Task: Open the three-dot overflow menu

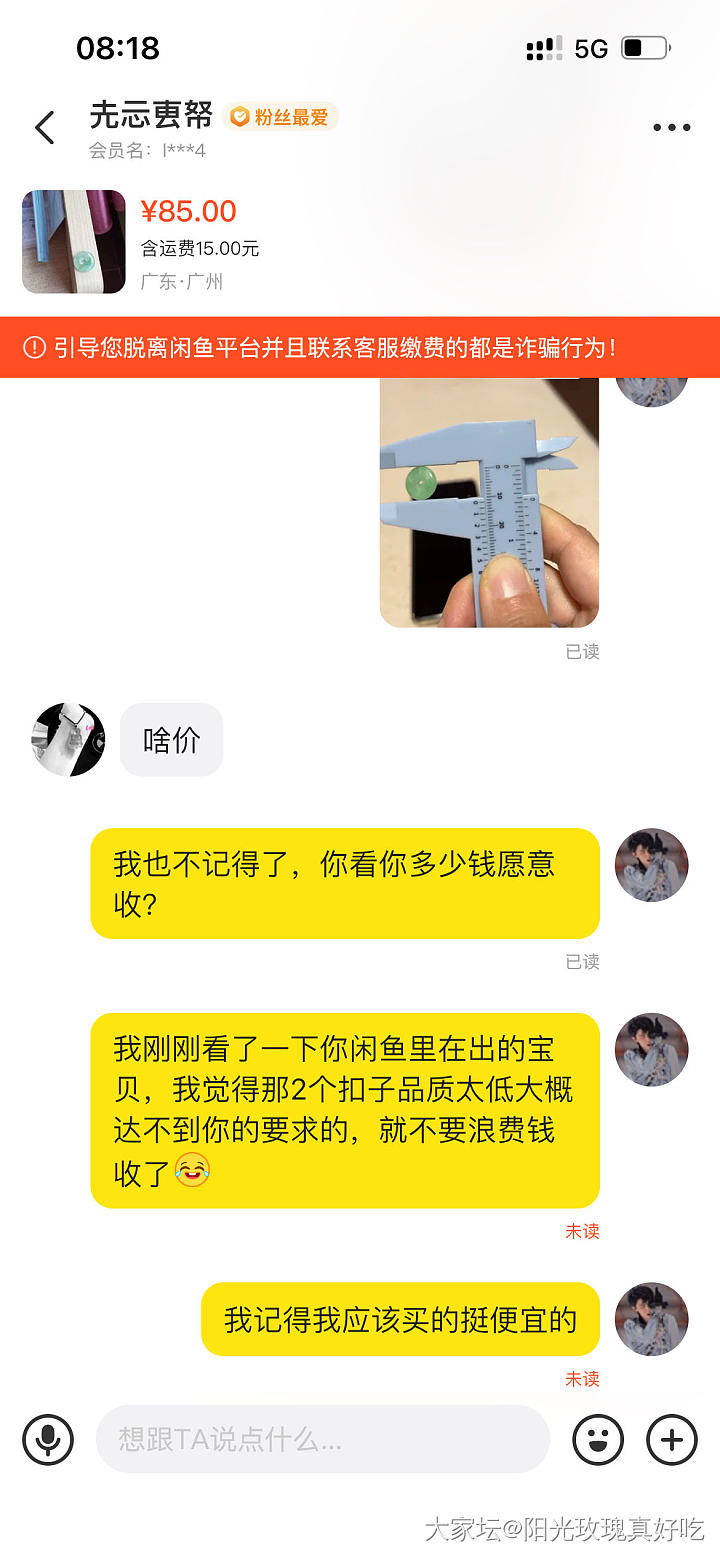Action: pos(671,128)
